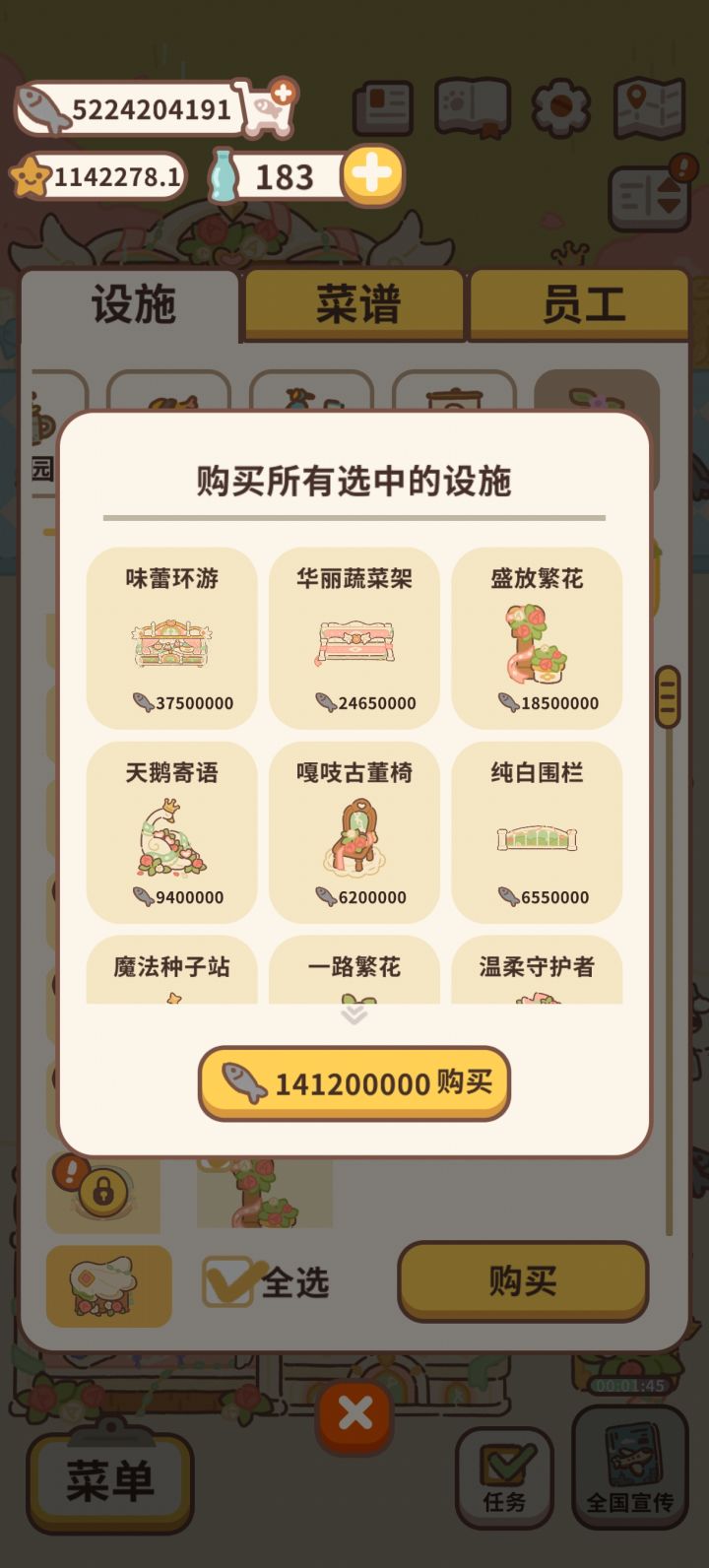Open the coffee bean settings icon

point(560,108)
